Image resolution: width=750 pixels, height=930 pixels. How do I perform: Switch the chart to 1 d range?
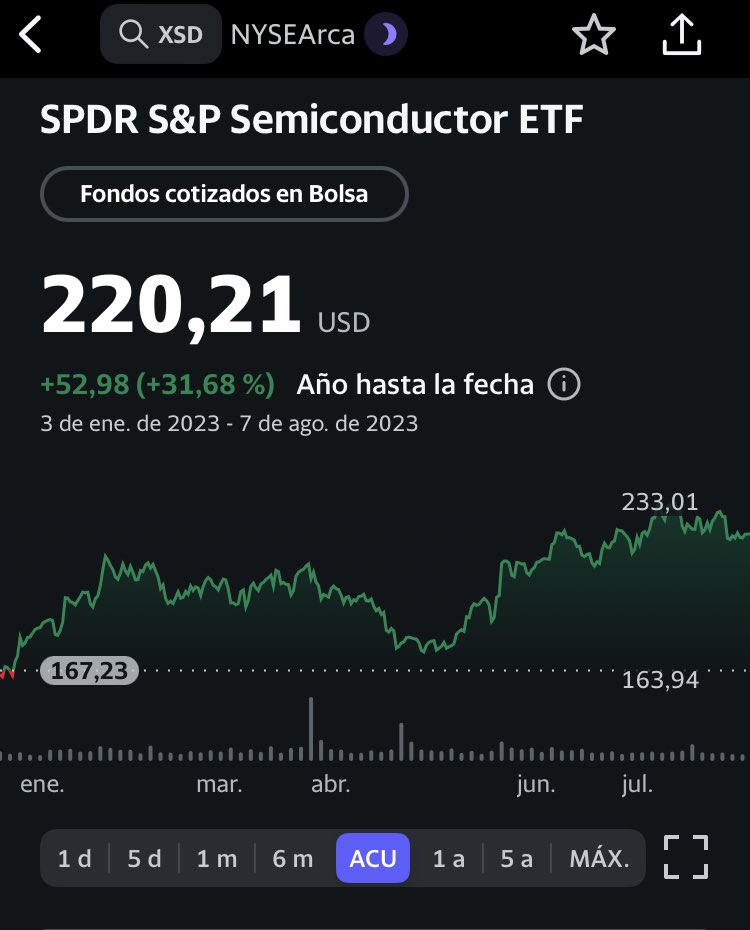[x=75, y=858]
